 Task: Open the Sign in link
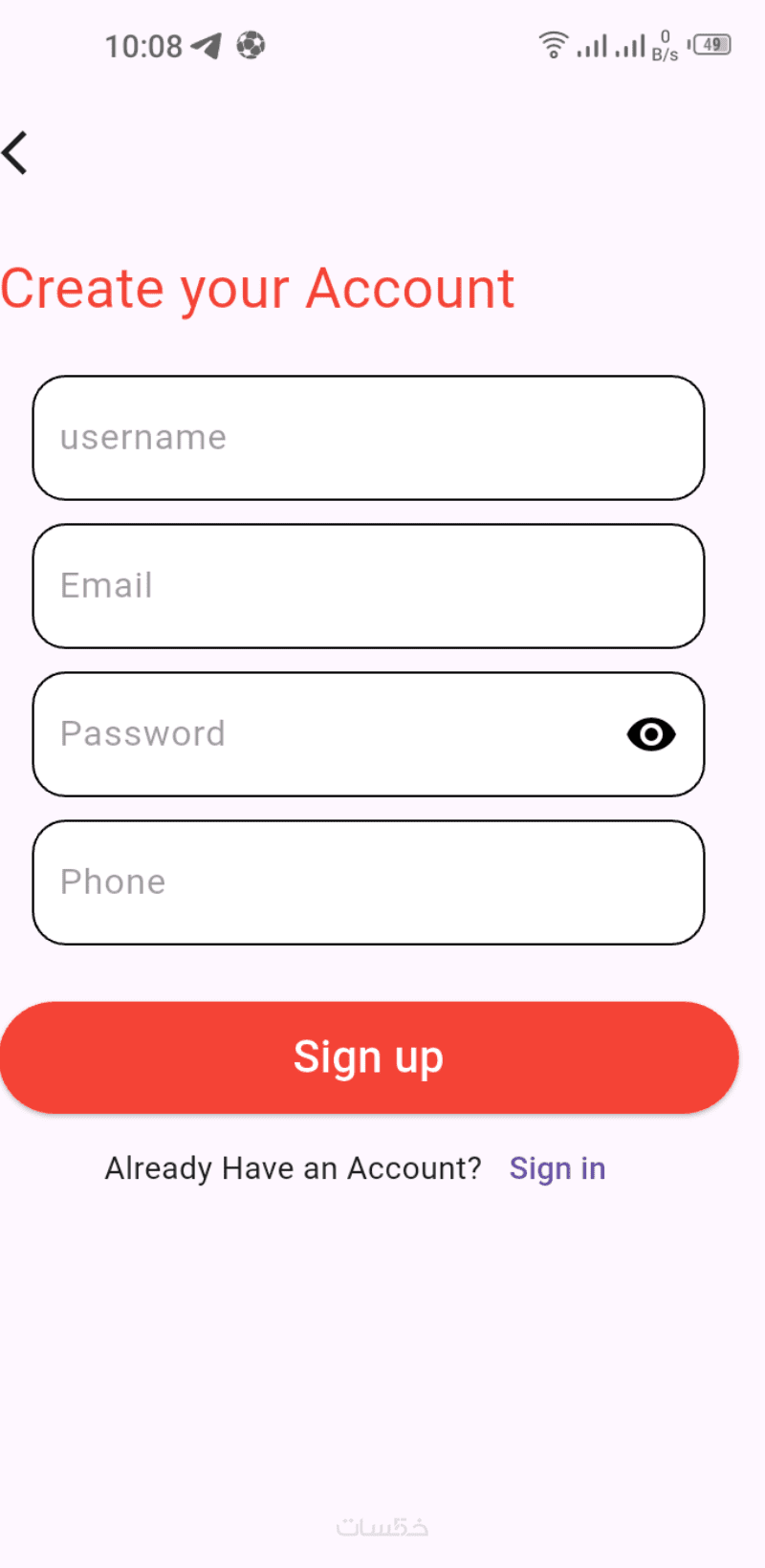557,1168
